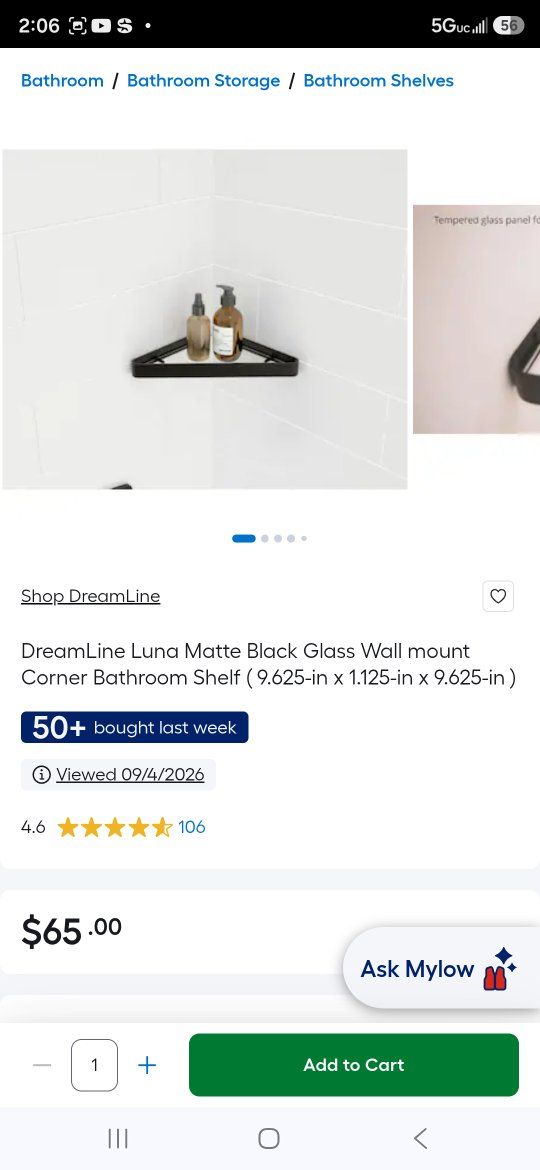Tap the Shop DreamLine link
Screen dimensions: 540x1170
(90, 596)
